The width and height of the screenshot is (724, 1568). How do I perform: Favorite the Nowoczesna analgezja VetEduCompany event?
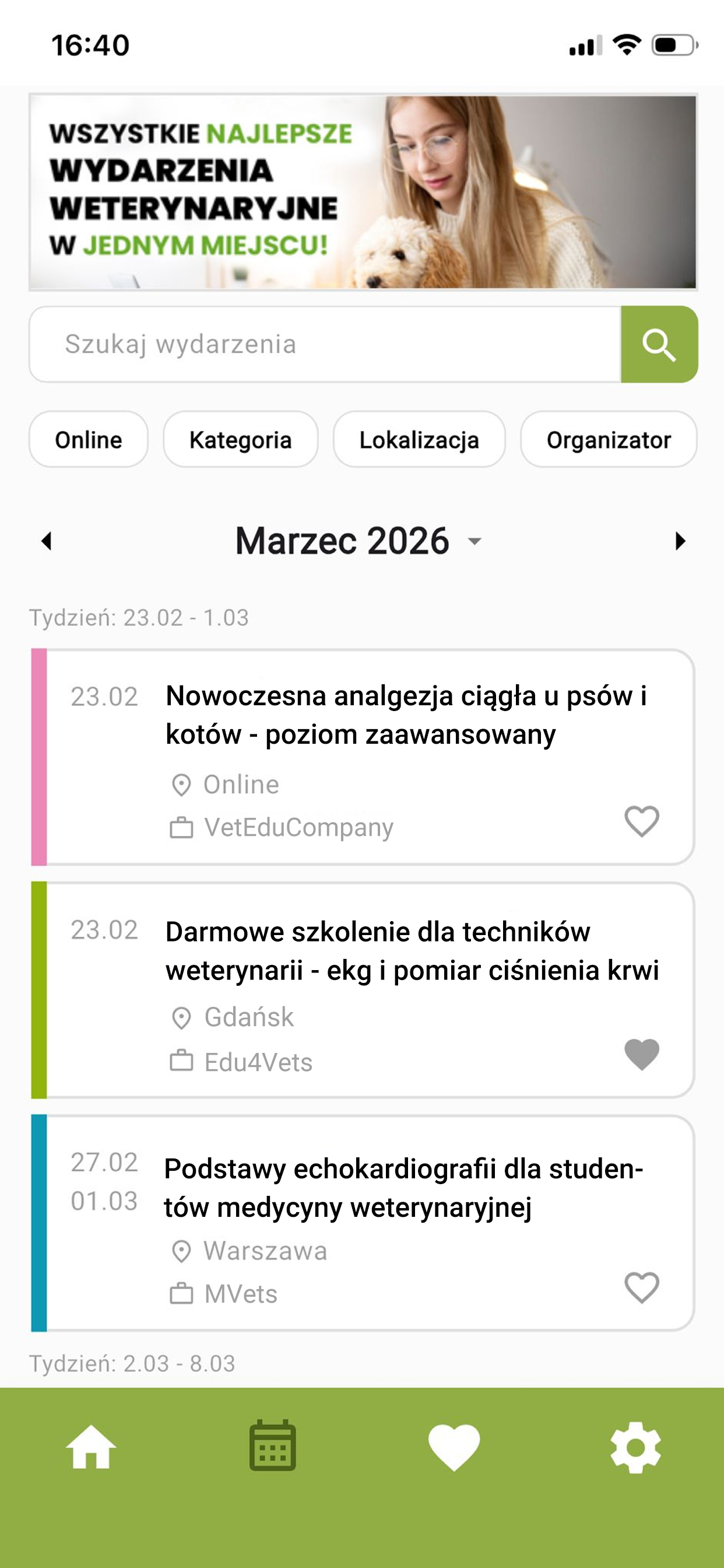[x=642, y=821]
